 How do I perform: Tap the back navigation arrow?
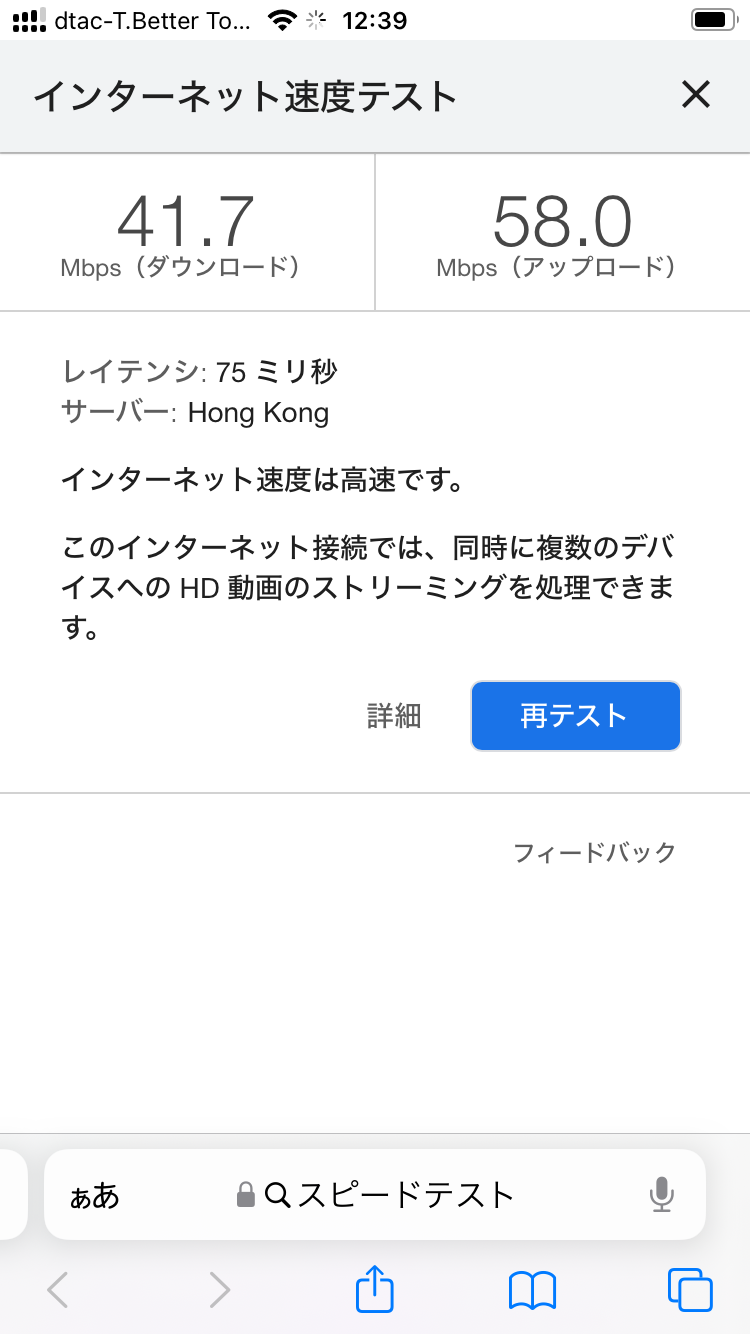click(x=57, y=1289)
